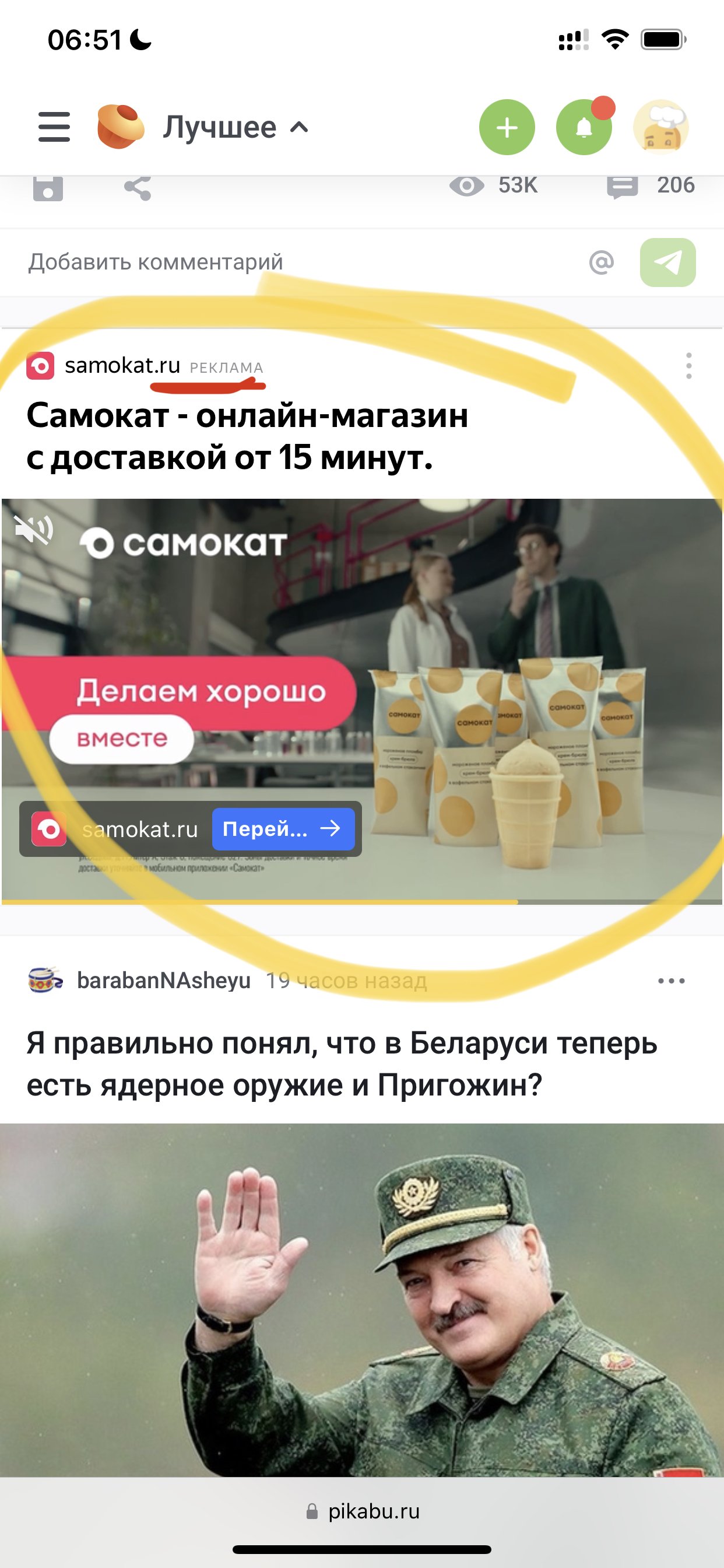Viewport: 724px width, 1568px height.
Task: Insert a mention with the @ icon
Action: coord(601,262)
